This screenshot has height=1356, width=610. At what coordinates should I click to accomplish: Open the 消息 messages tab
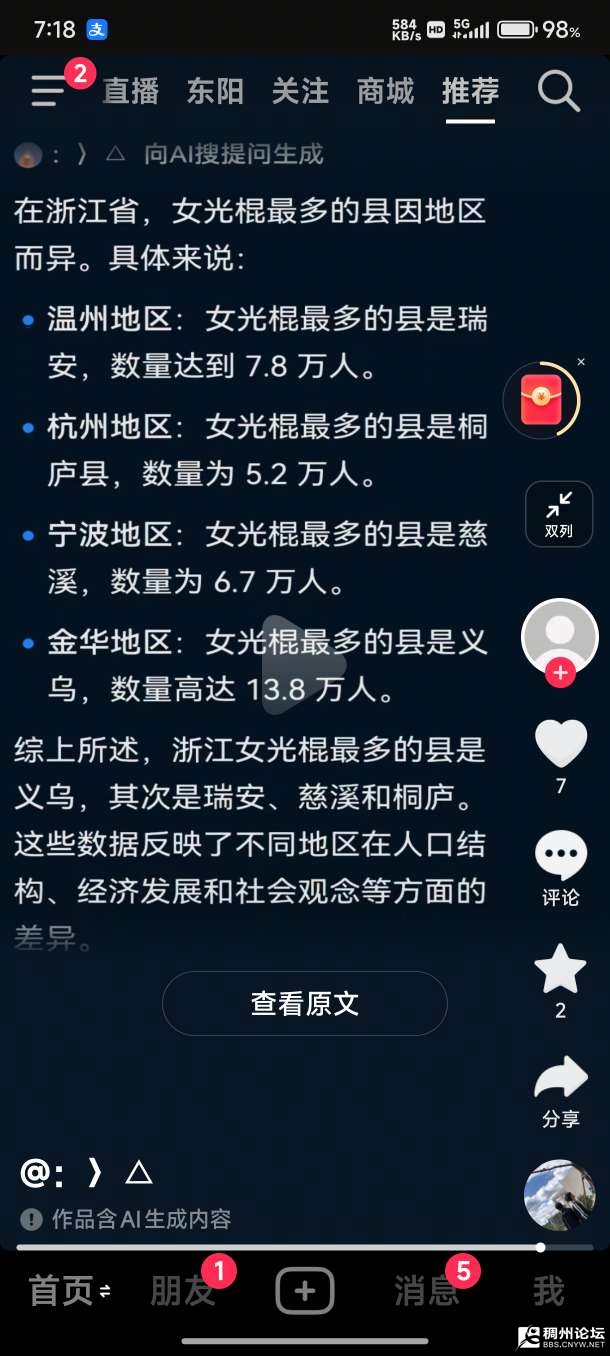tap(426, 1291)
